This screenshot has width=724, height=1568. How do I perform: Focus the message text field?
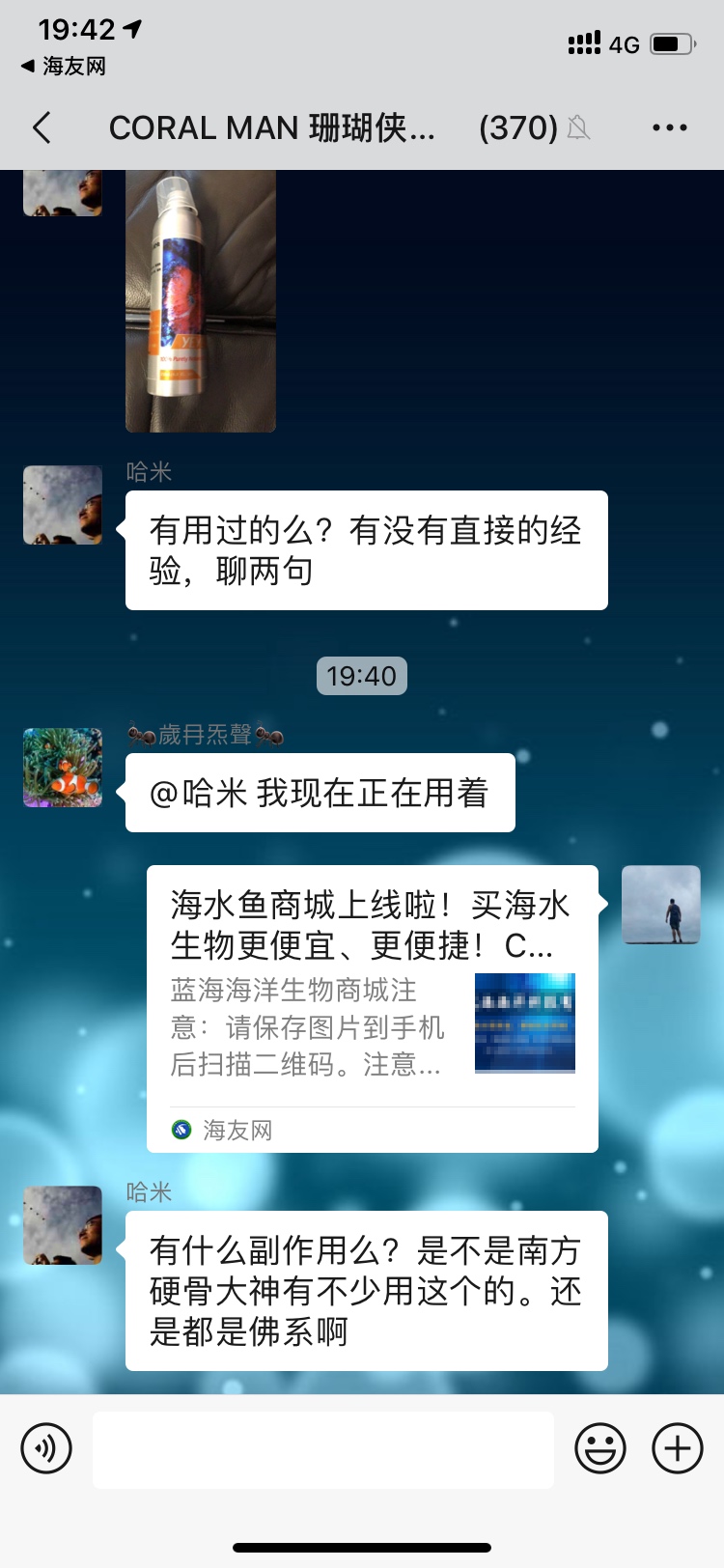323,1449
